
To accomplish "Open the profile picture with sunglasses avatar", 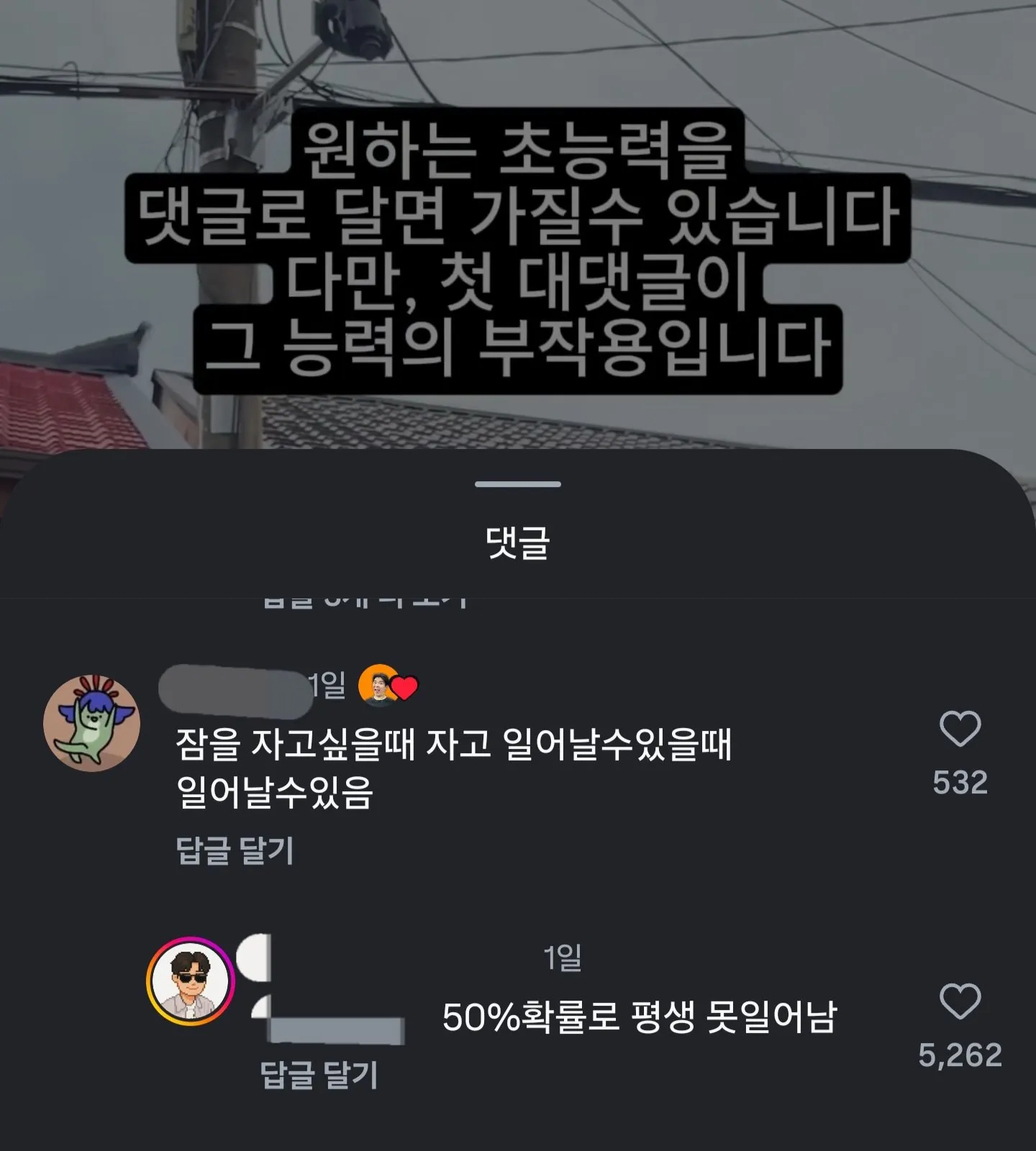I will pyautogui.click(x=191, y=981).
